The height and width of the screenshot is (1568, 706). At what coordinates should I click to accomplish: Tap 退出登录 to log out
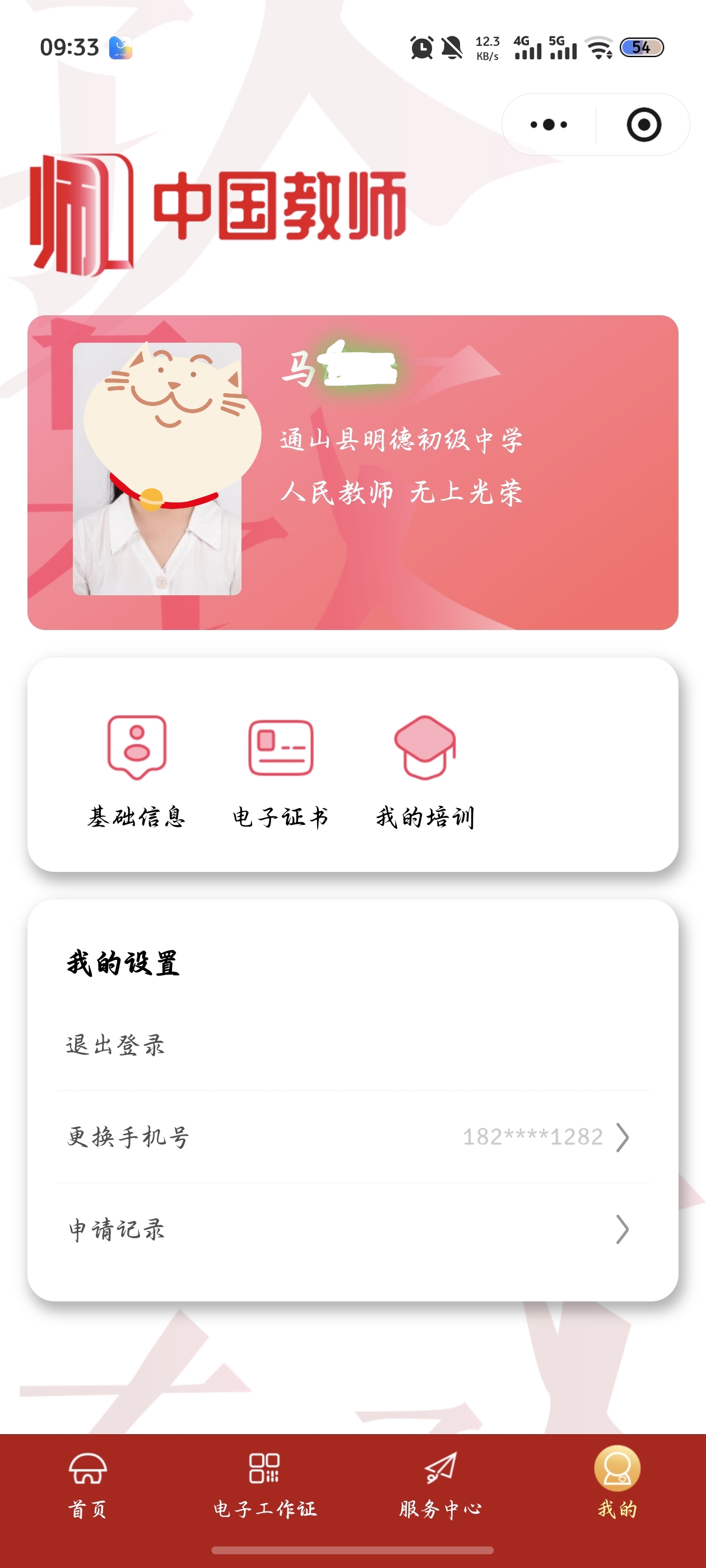[x=354, y=1044]
